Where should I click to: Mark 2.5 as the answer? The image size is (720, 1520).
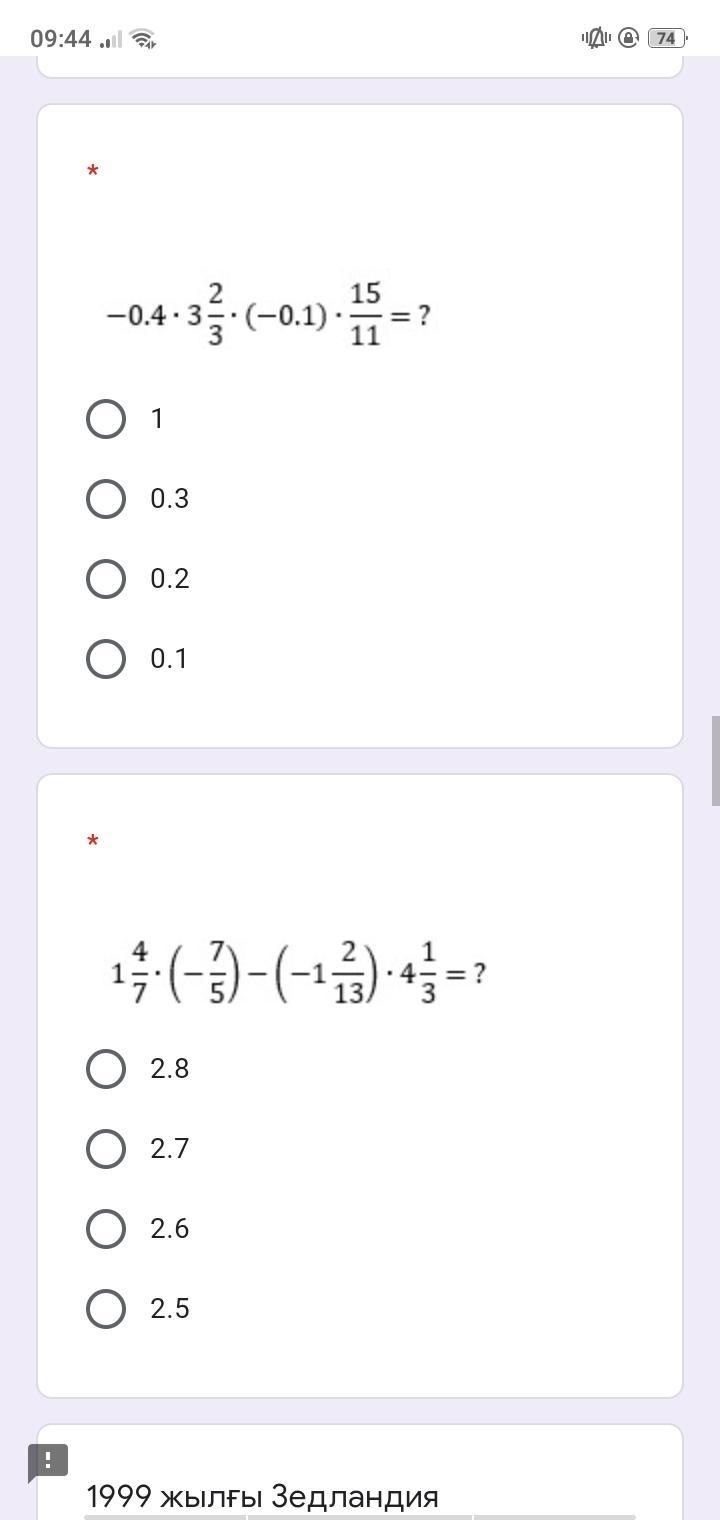[x=106, y=1309]
